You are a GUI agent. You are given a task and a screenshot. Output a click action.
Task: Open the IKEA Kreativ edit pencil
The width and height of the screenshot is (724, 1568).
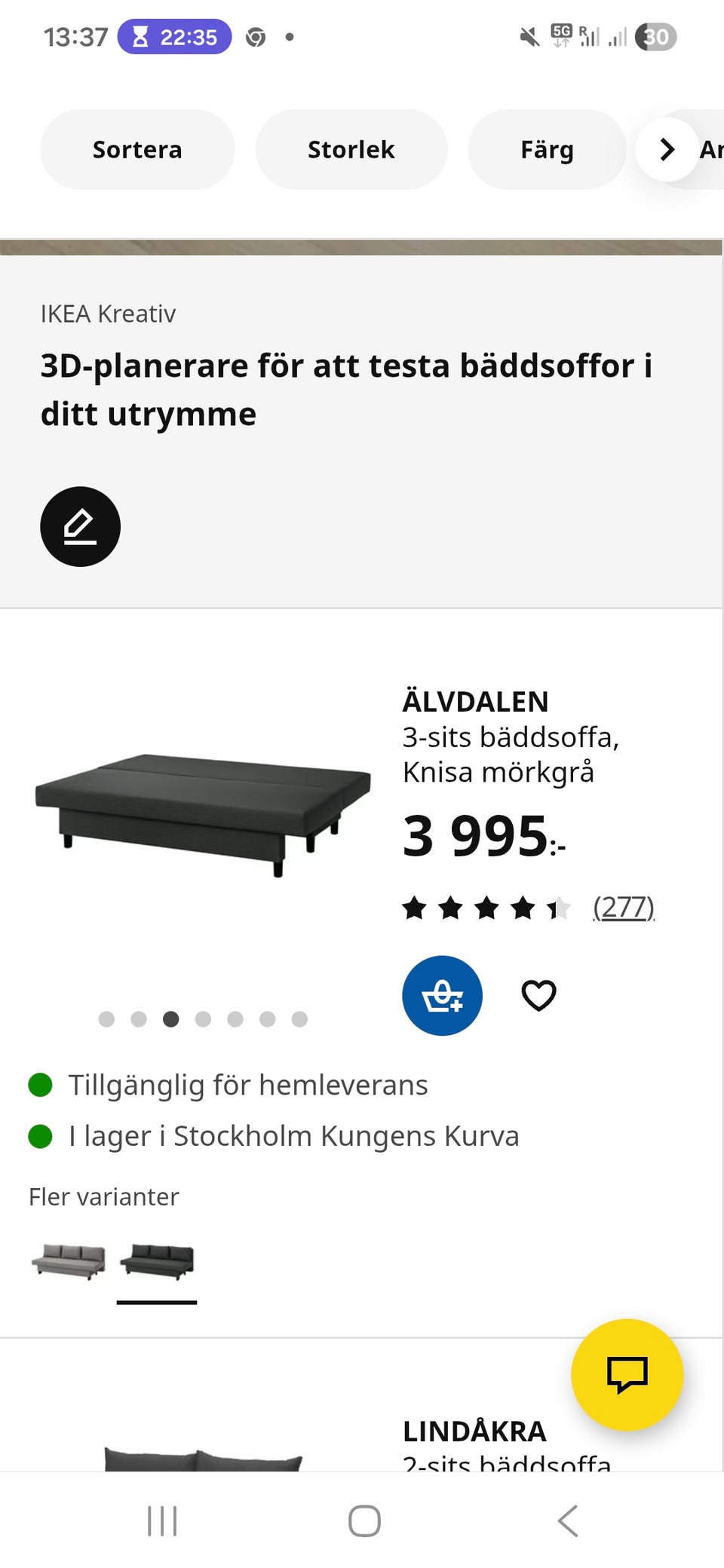click(x=80, y=526)
